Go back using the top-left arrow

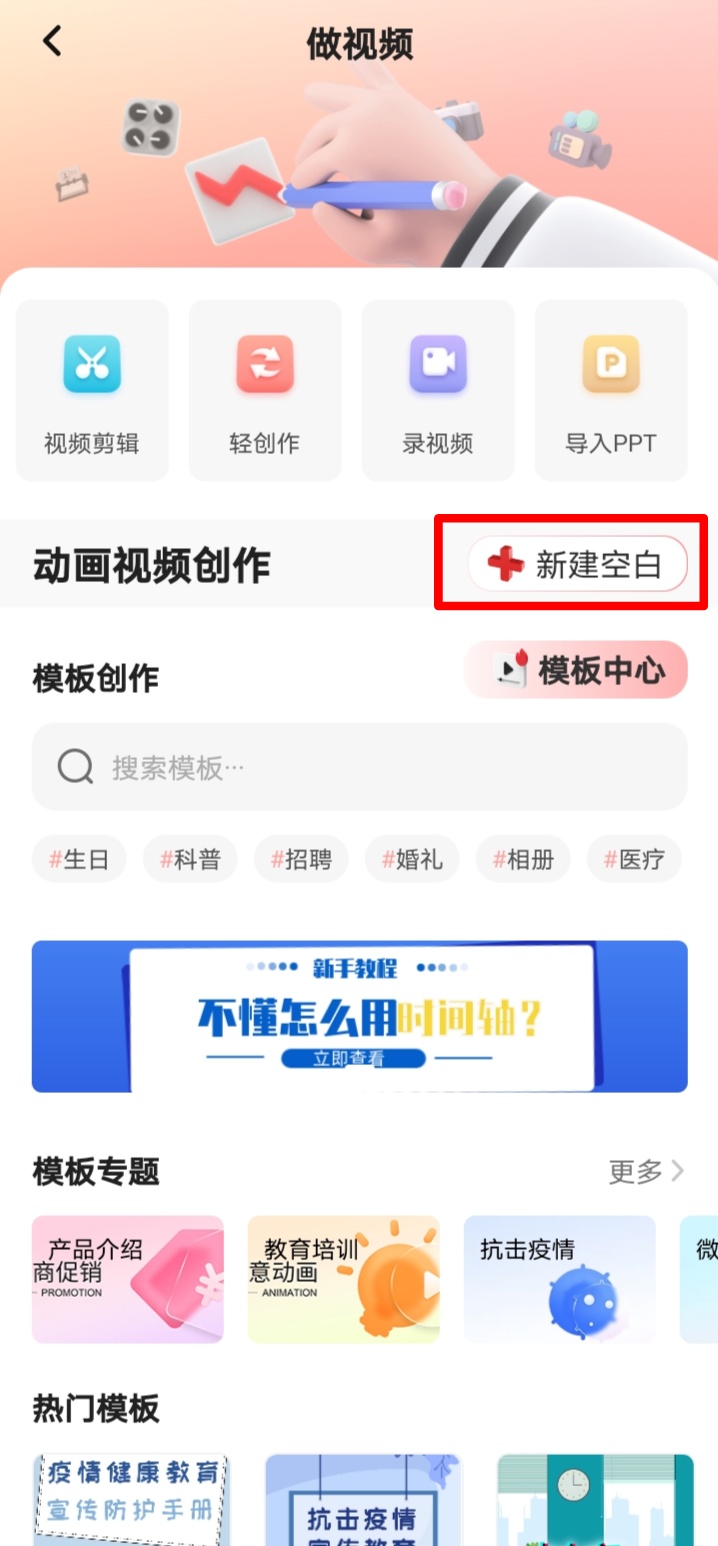52,42
